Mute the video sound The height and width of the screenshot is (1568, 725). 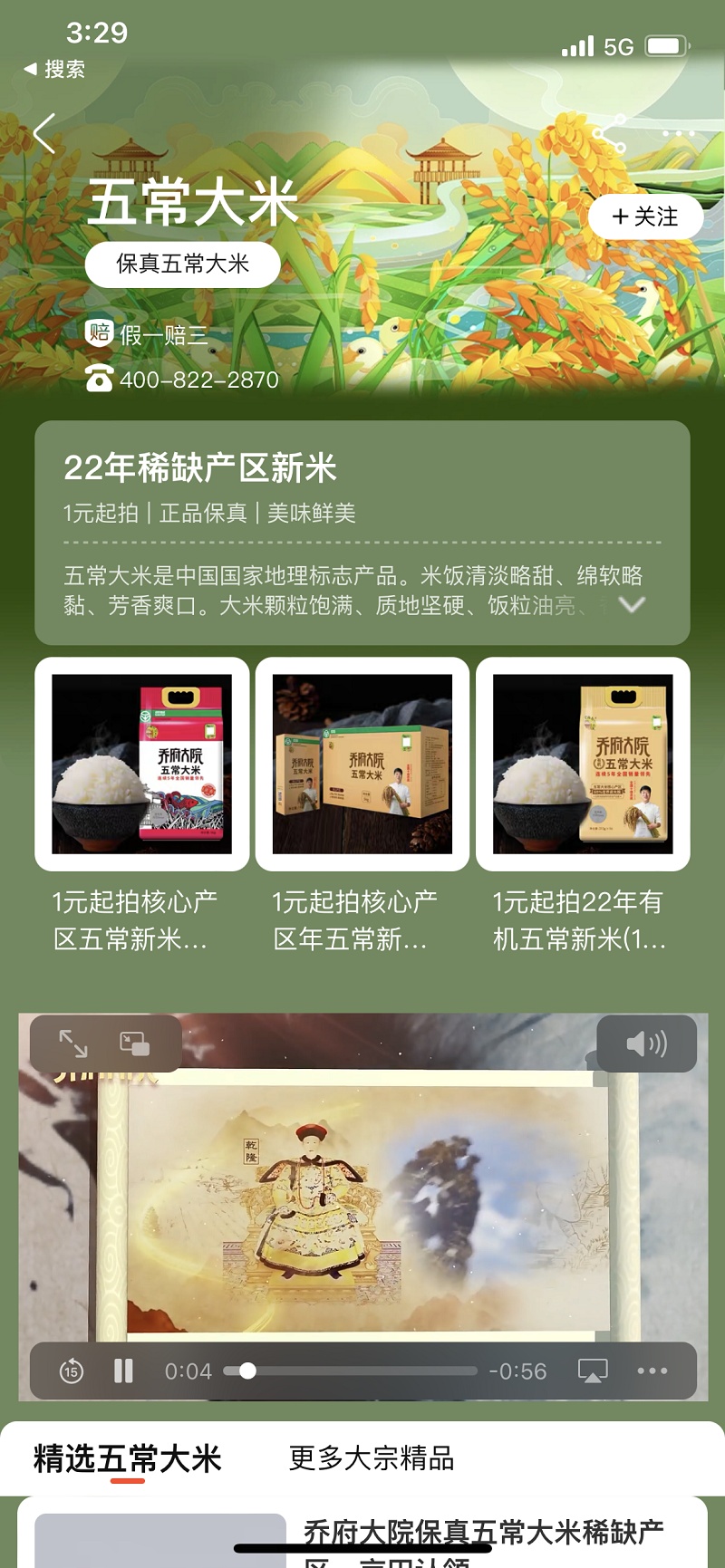(x=646, y=1044)
